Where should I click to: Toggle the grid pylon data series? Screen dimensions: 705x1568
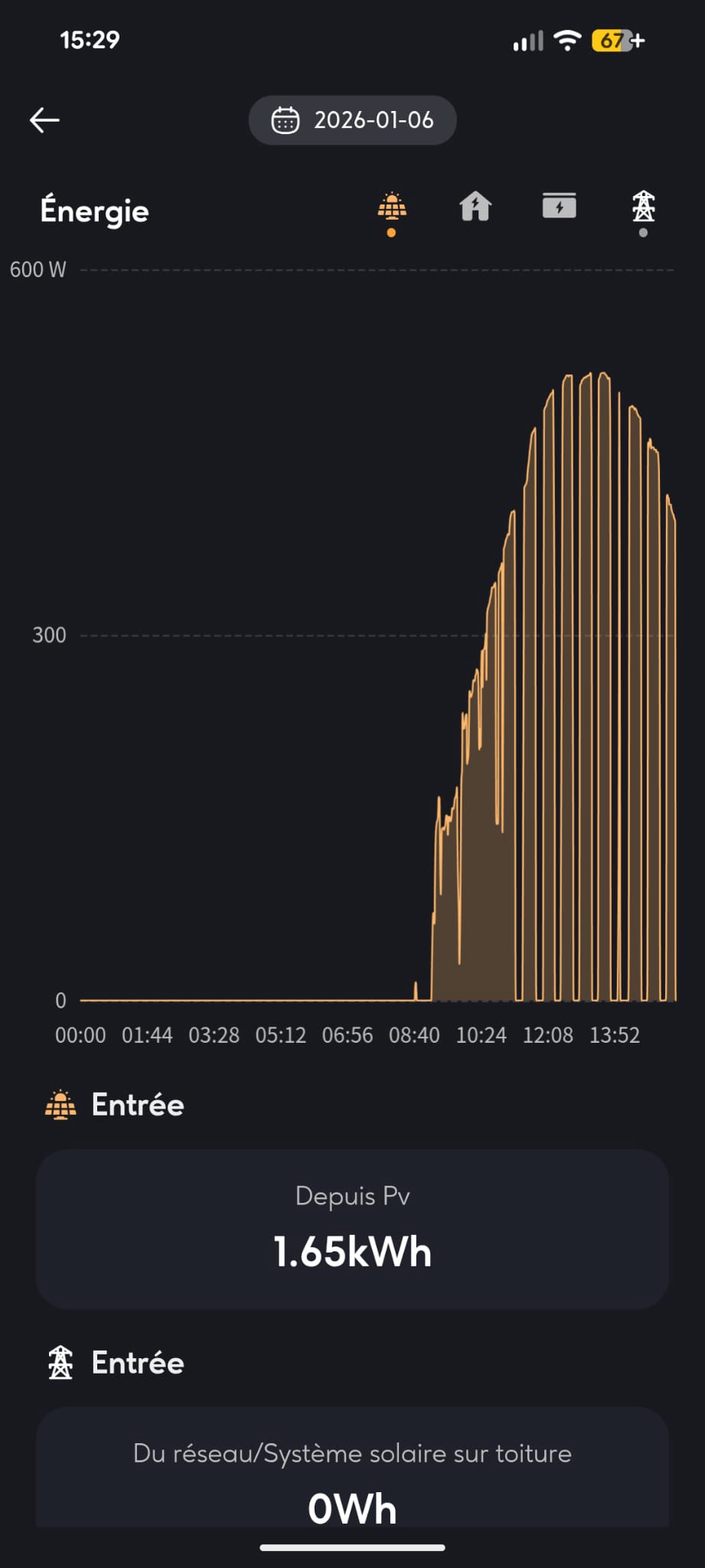click(643, 207)
